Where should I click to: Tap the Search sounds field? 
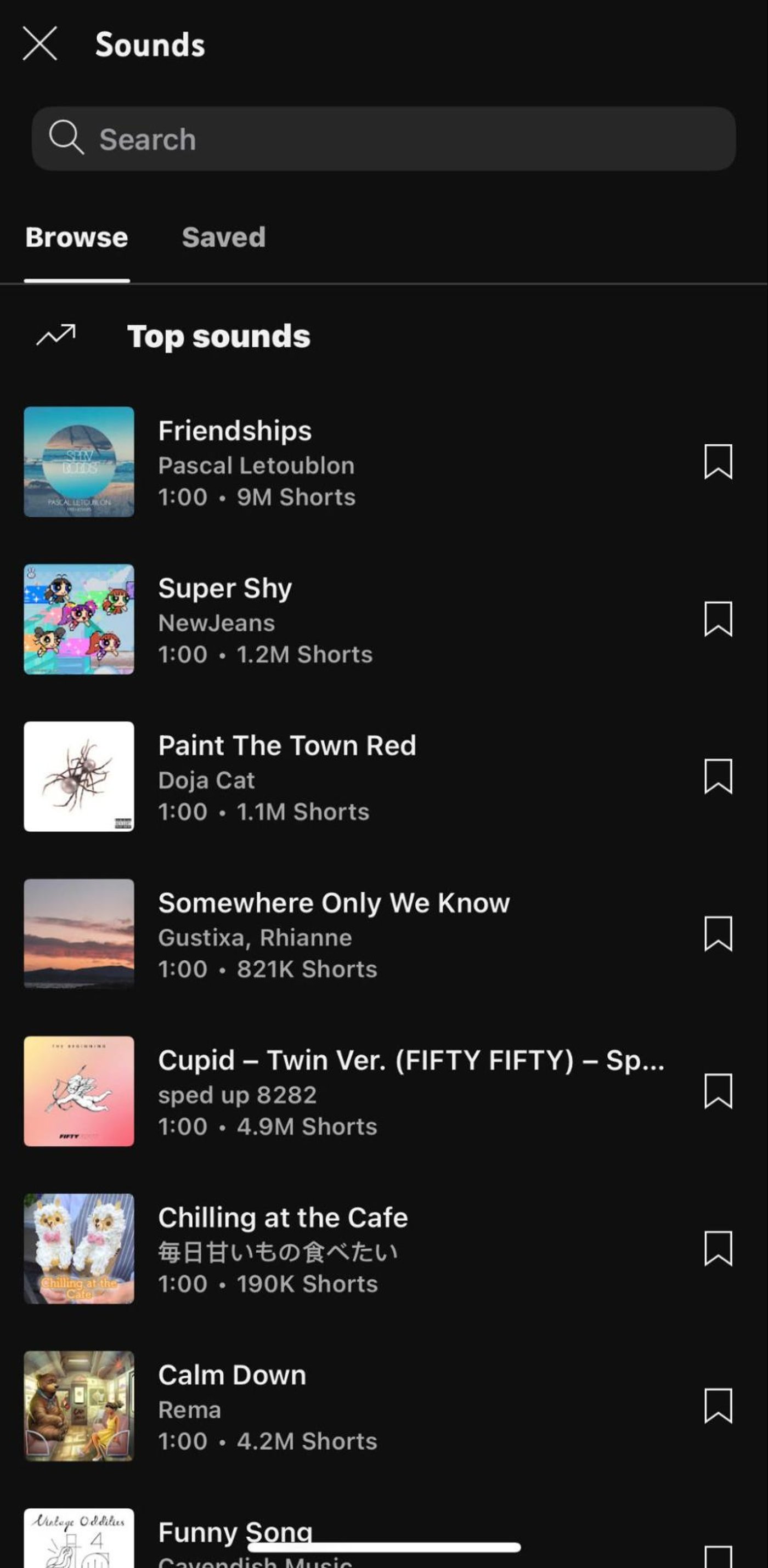383,139
